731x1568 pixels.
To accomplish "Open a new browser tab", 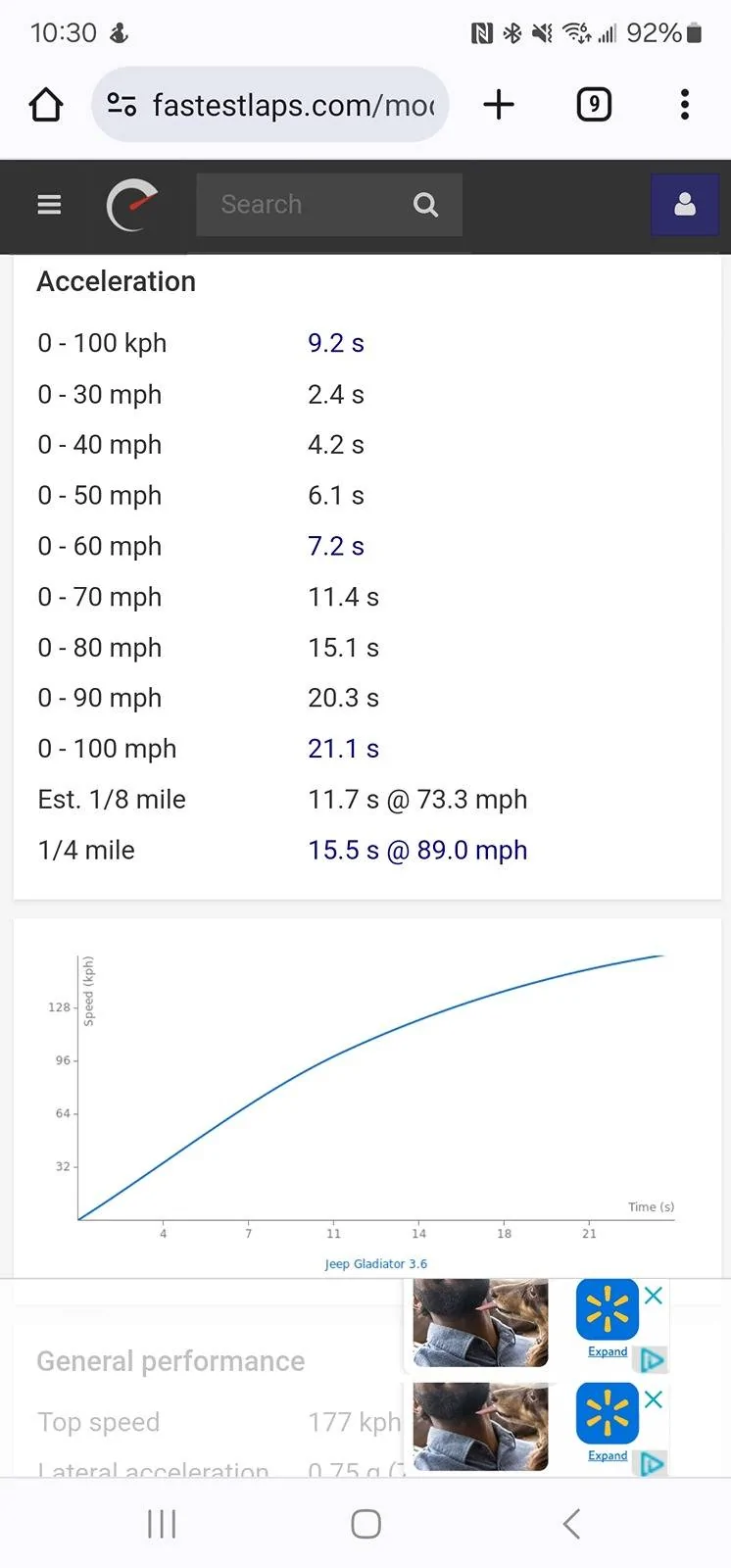I will [x=499, y=104].
